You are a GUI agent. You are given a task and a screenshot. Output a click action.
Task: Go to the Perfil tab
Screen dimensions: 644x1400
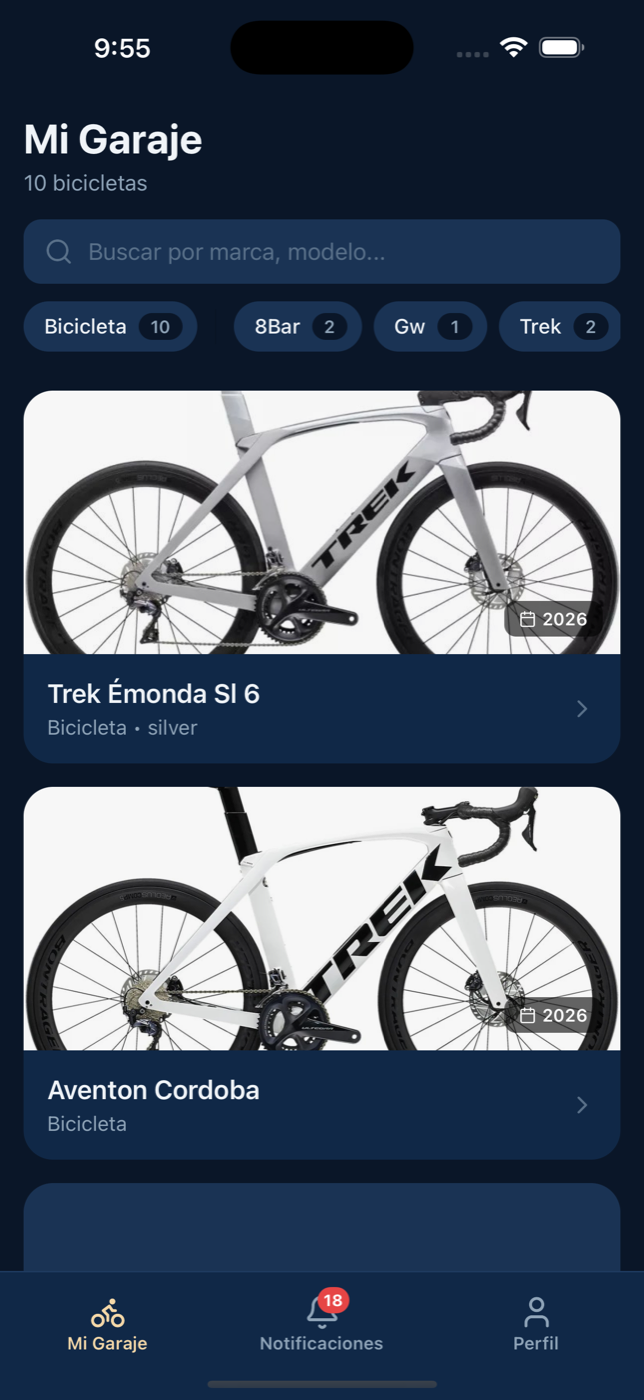click(536, 1325)
